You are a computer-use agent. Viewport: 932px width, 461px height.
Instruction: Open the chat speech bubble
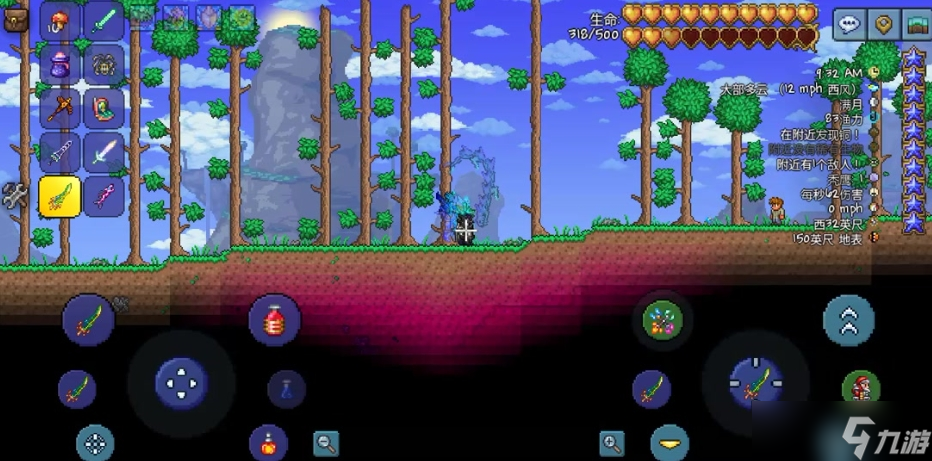point(850,25)
